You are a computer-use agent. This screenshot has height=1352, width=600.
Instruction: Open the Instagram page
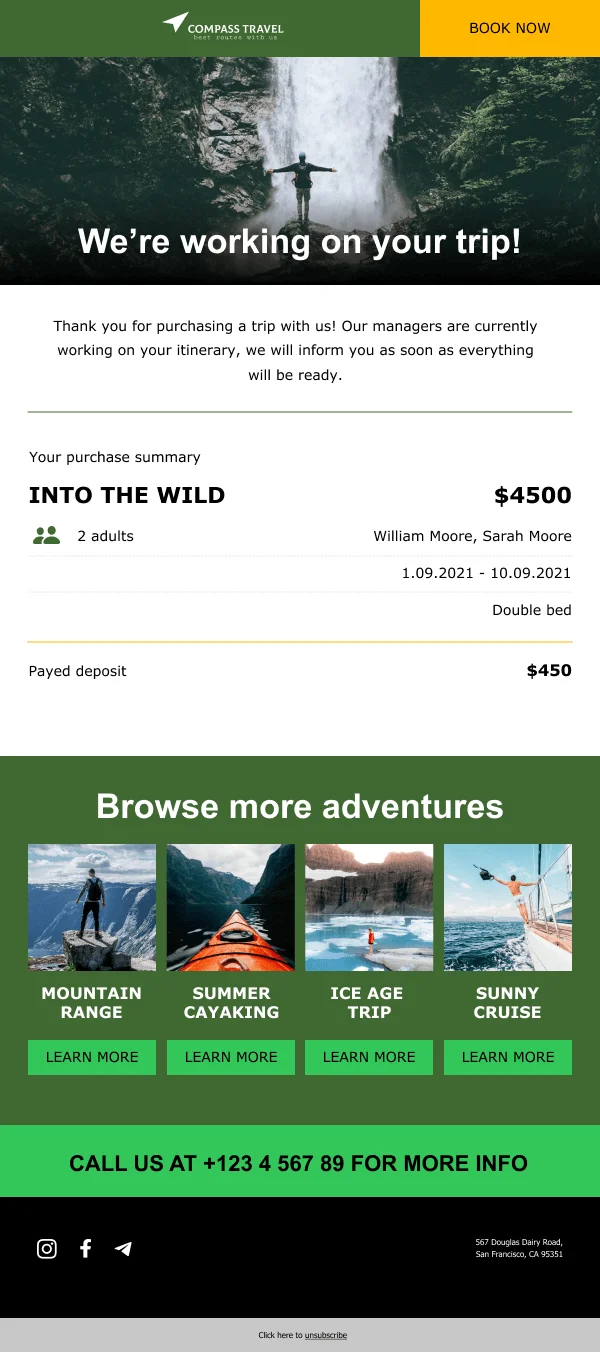coord(47,1248)
